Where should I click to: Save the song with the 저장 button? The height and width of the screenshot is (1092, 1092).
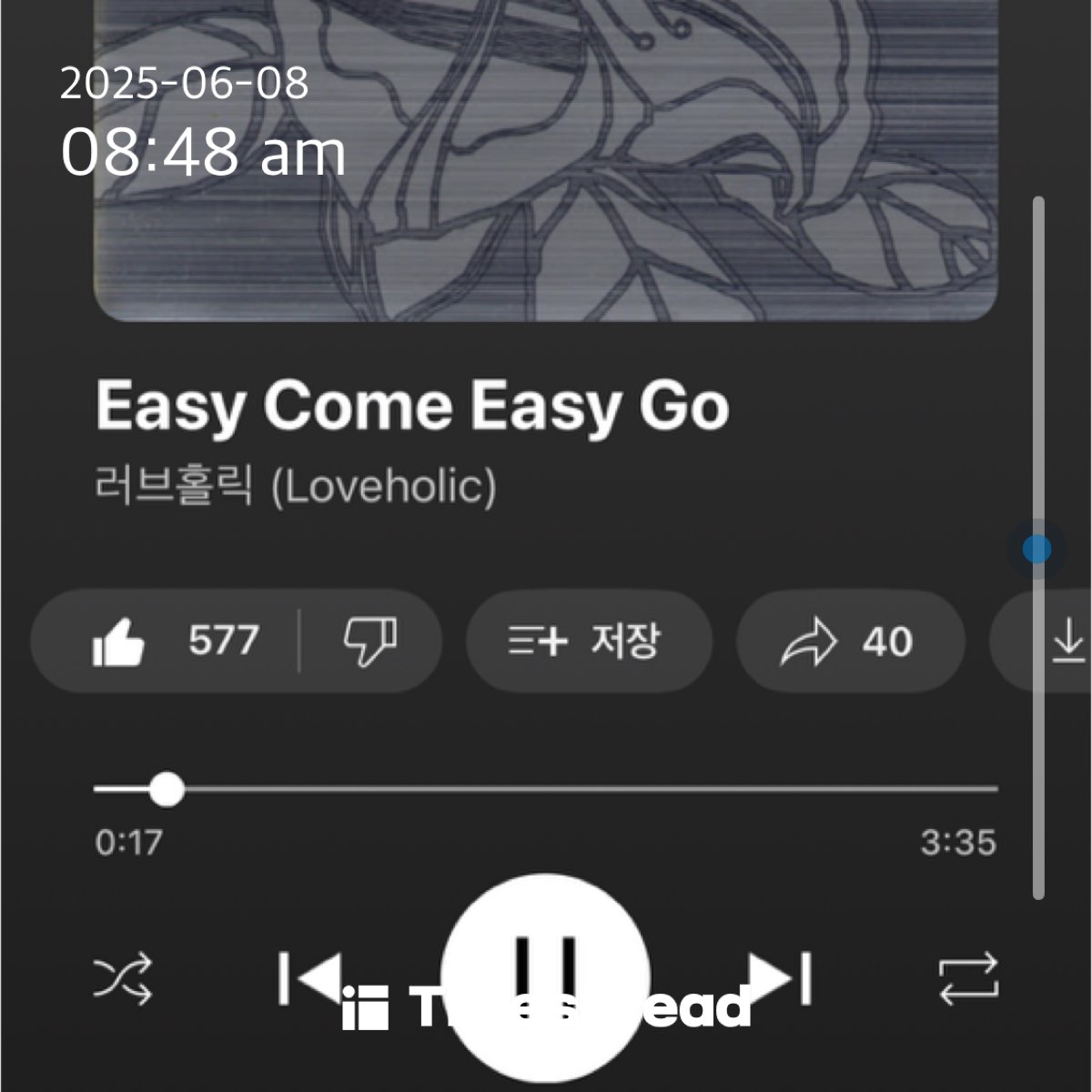pos(587,642)
